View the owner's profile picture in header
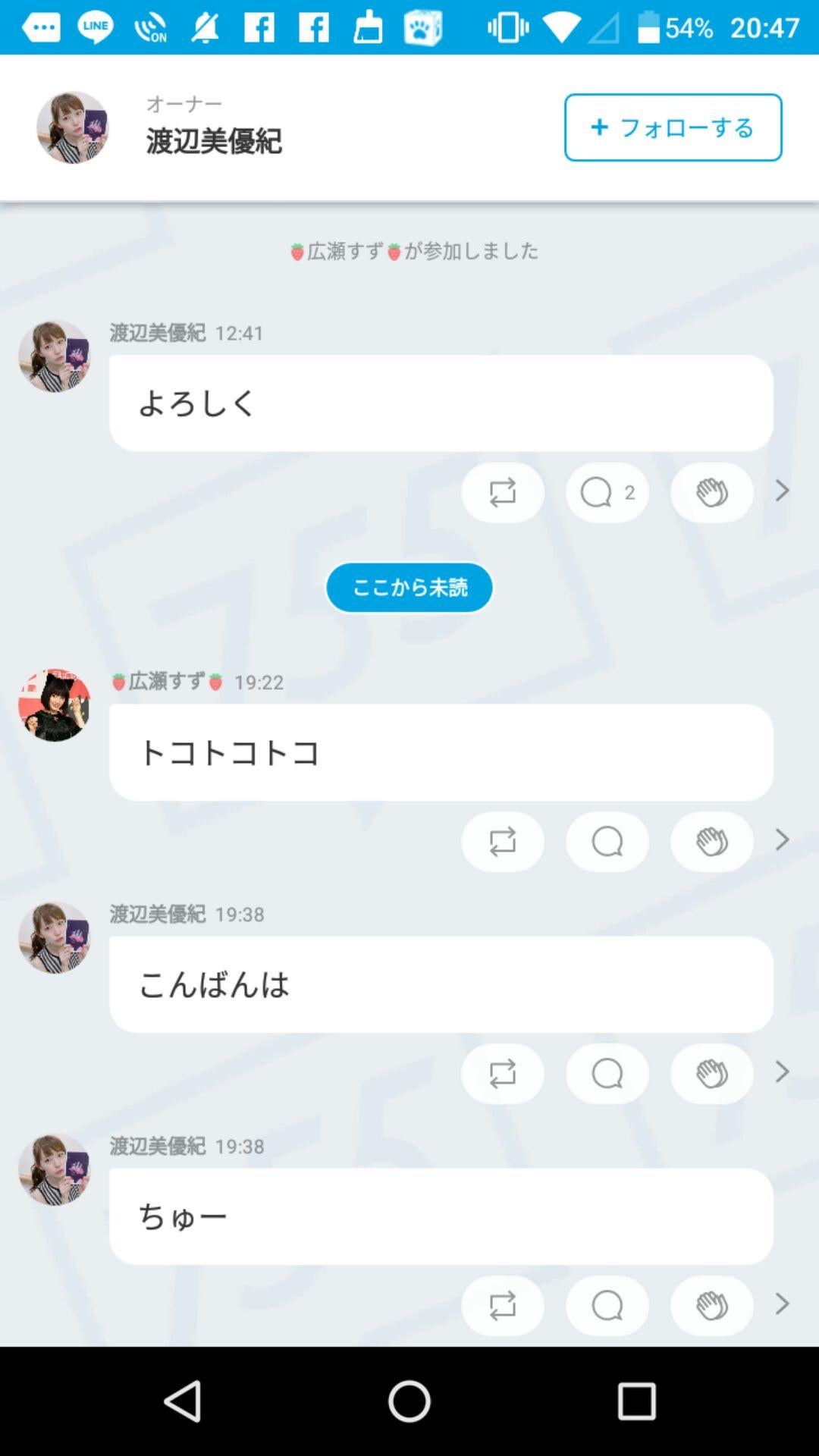 (72, 127)
